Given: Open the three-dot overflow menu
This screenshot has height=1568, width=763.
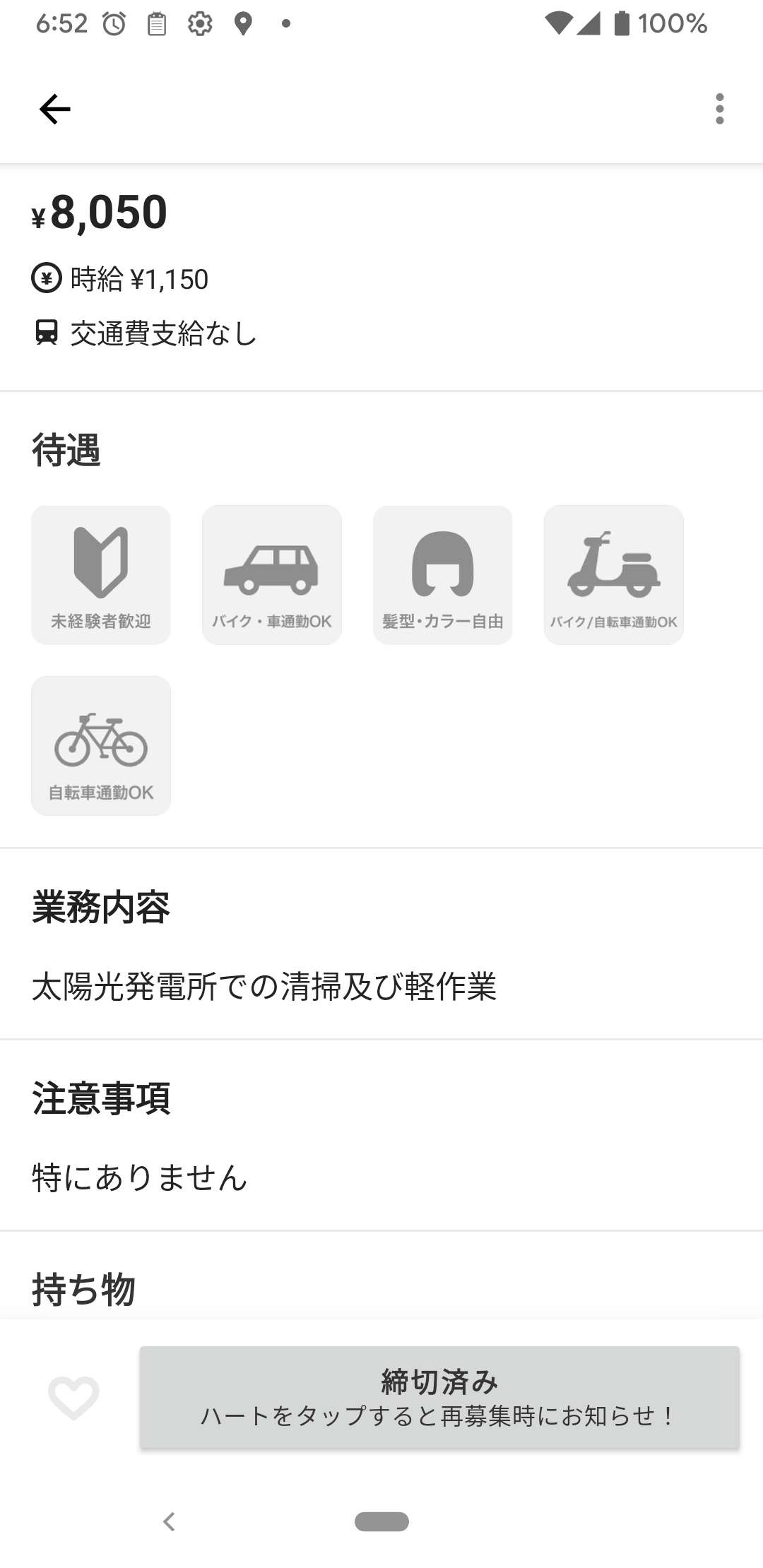Looking at the screenshot, I should (x=719, y=109).
